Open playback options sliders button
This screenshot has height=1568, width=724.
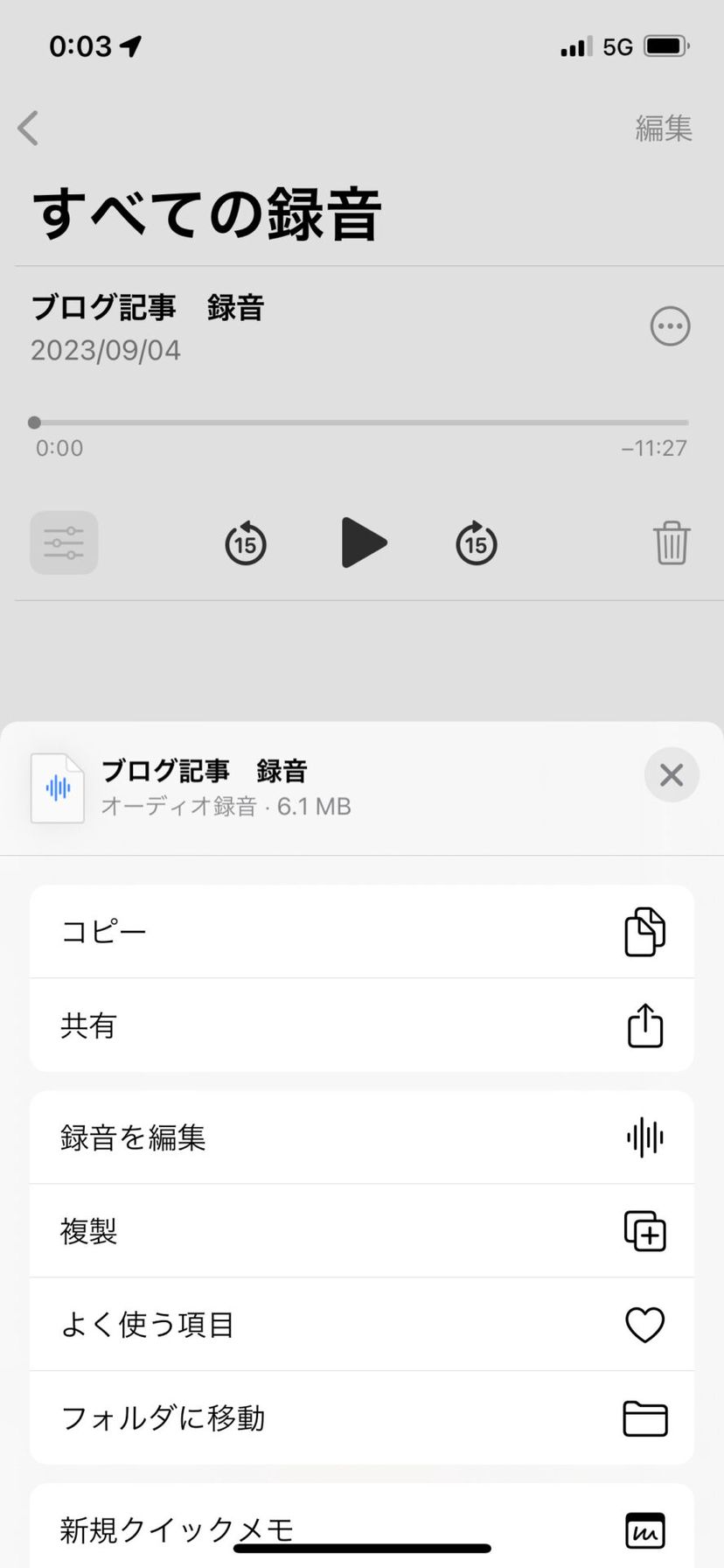[x=64, y=543]
